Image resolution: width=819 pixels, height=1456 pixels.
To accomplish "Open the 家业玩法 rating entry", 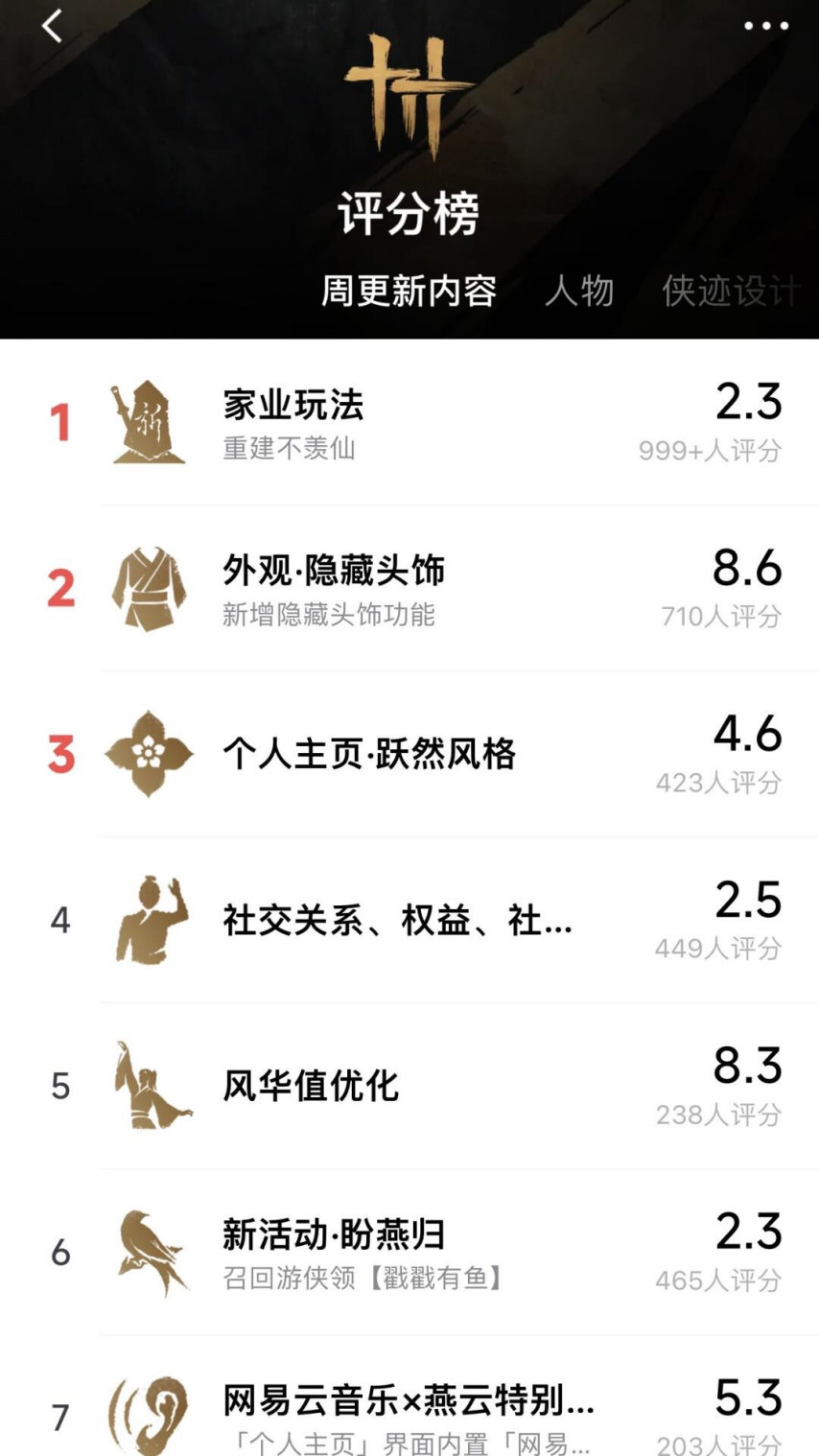I will pos(409,422).
